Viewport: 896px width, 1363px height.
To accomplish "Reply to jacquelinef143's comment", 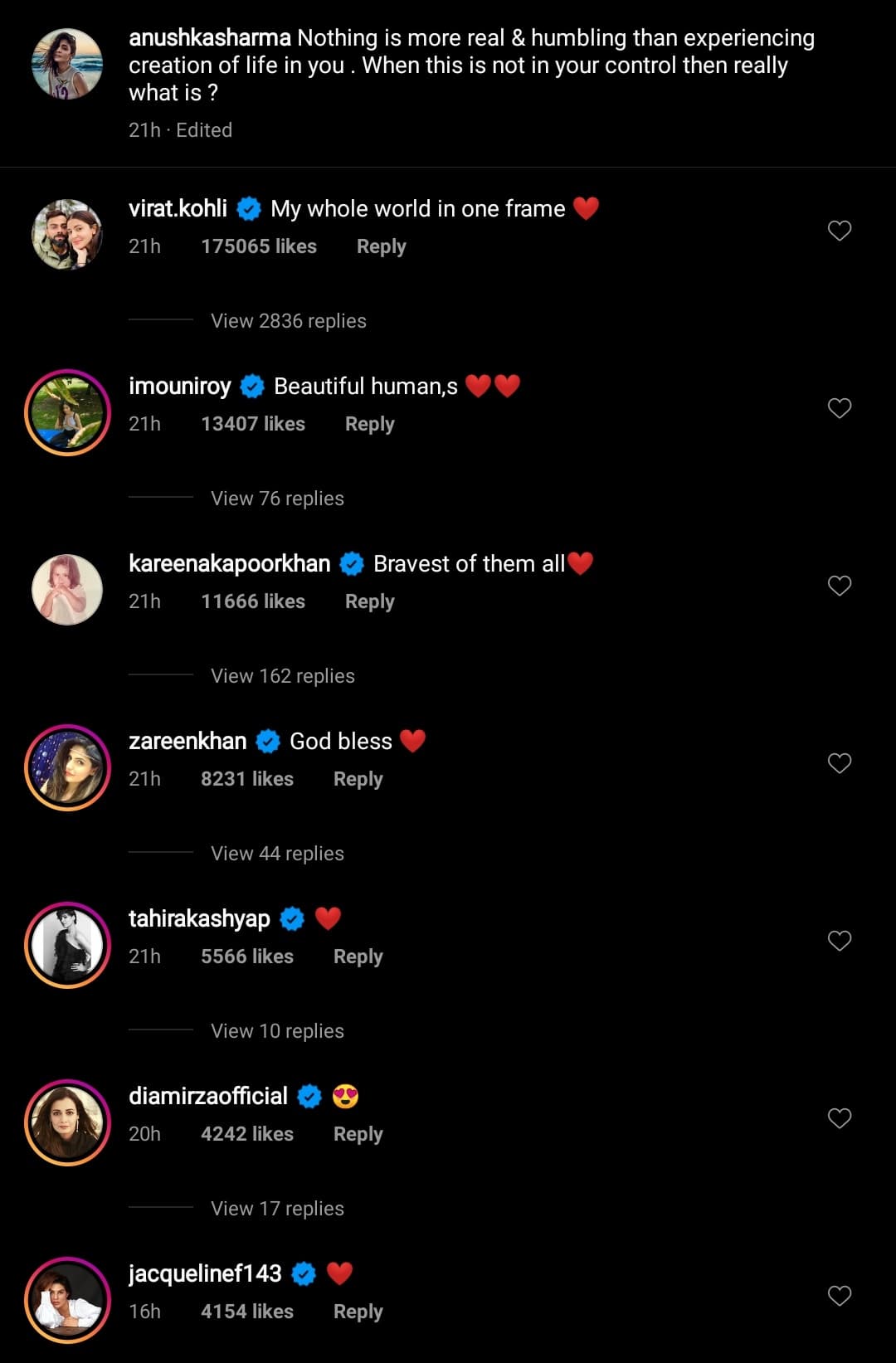I will point(358,1312).
